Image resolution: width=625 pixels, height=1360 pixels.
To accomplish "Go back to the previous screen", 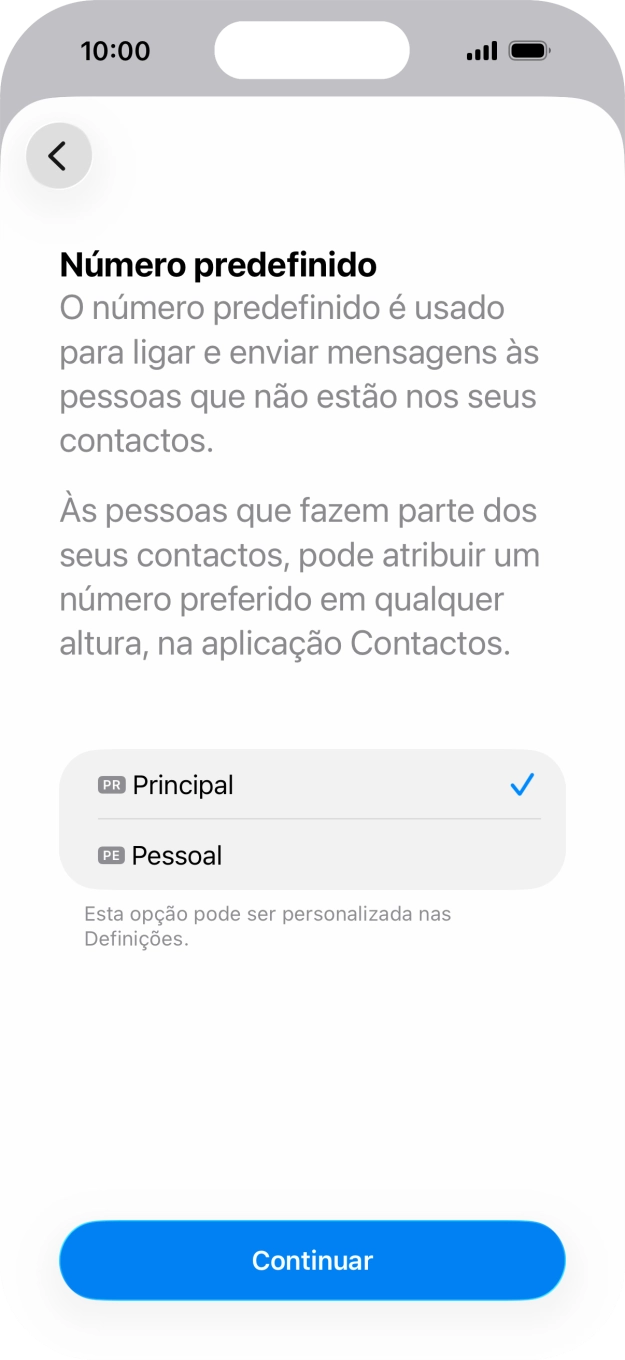I will 59,156.
